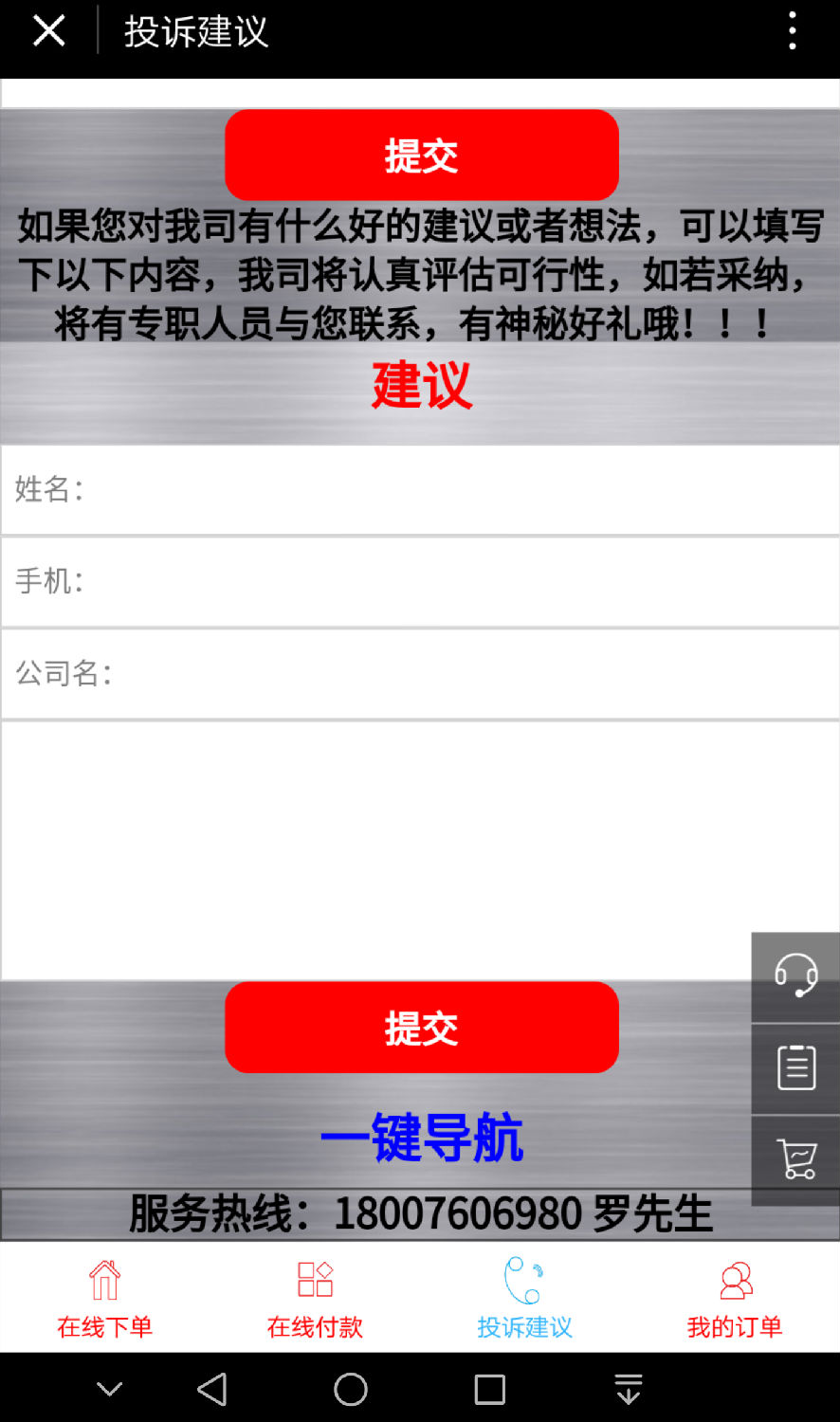This screenshot has height=1422, width=840.
Task: Open the clipboard list floating icon
Action: pyautogui.click(x=795, y=1068)
